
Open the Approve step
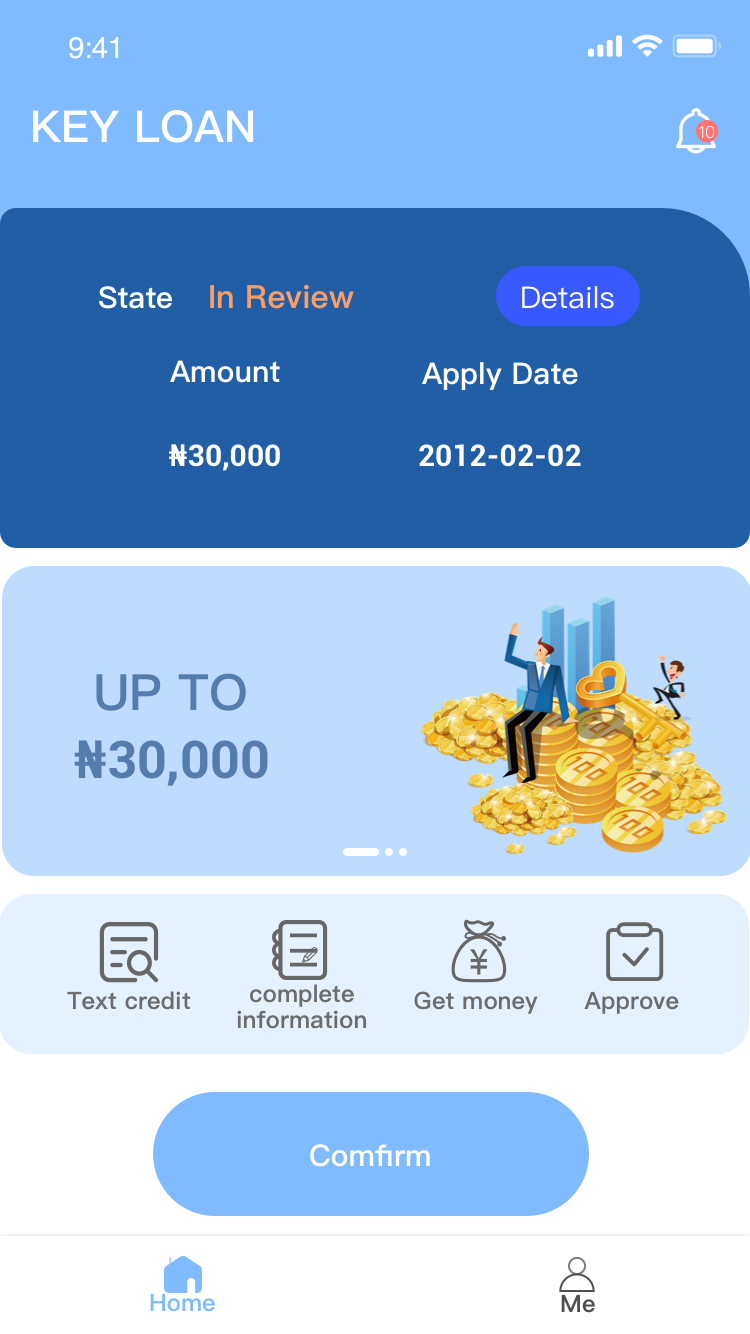632,968
